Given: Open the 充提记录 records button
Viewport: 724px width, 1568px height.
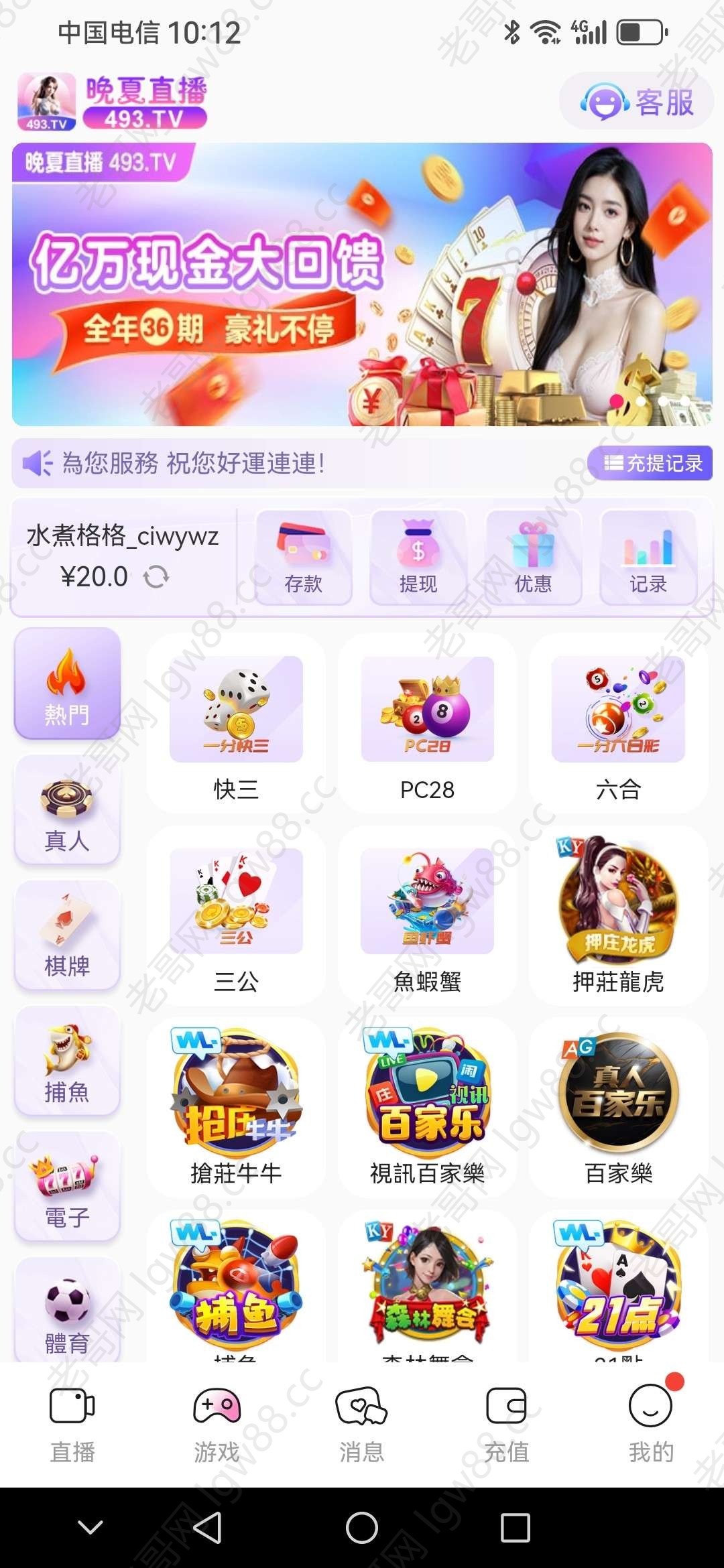Looking at the screenshot, I should (650, 463).
